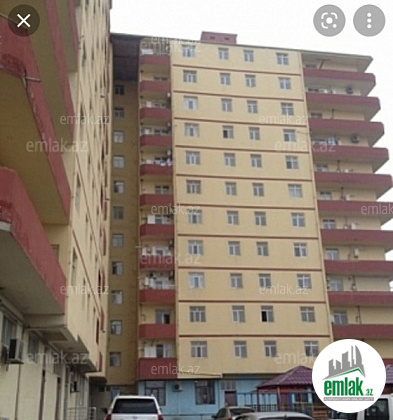393x420 pixels.
Task: Search this image with Lens
Action: [x=329, y=21]
